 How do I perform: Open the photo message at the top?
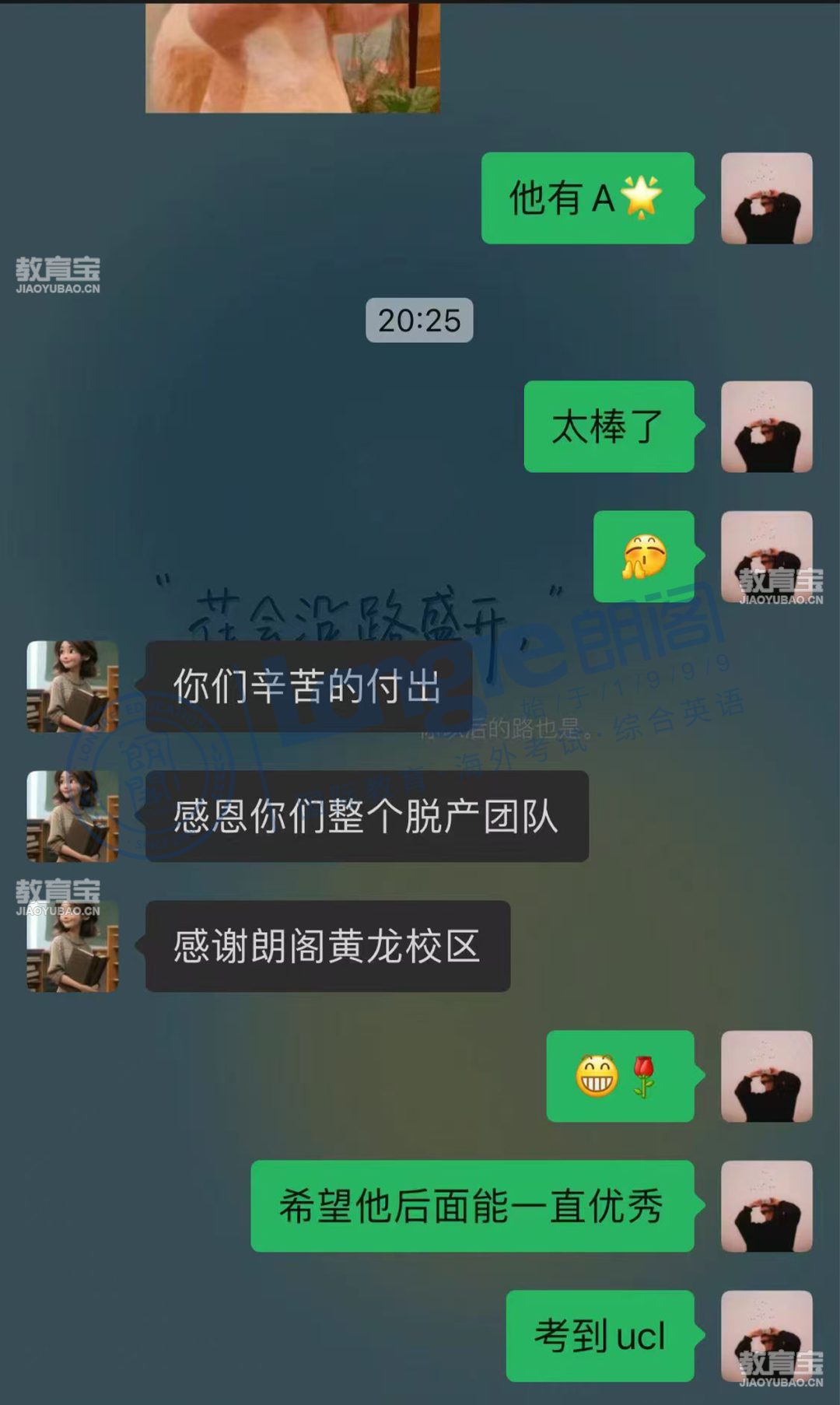292,58
